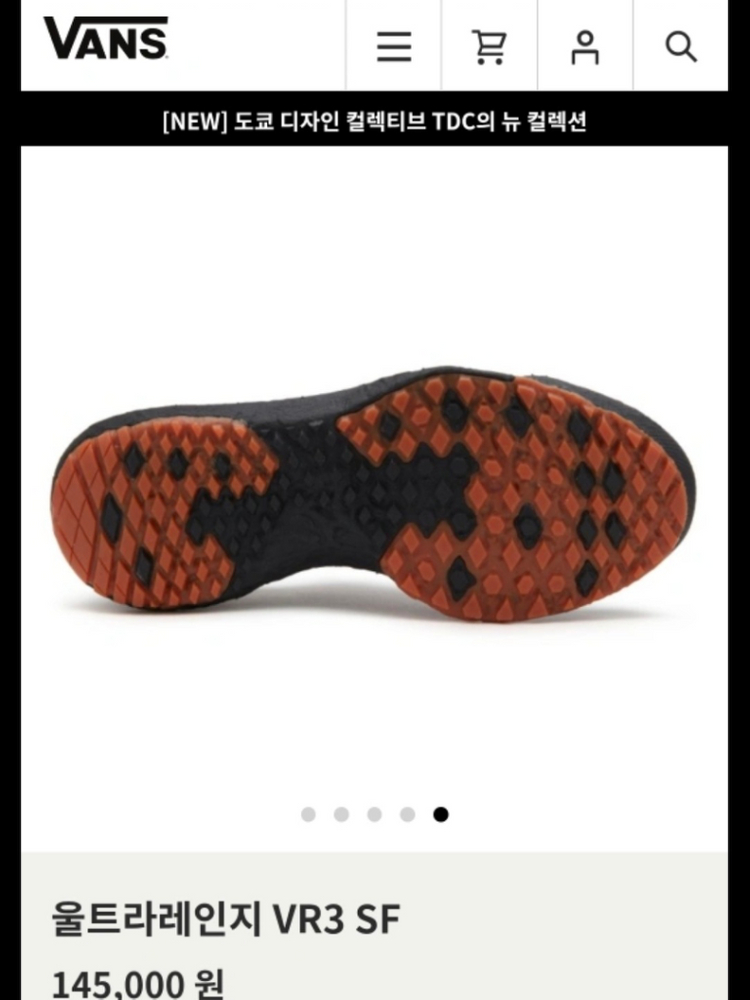Open the shopping cart

(x=489, y=46)
